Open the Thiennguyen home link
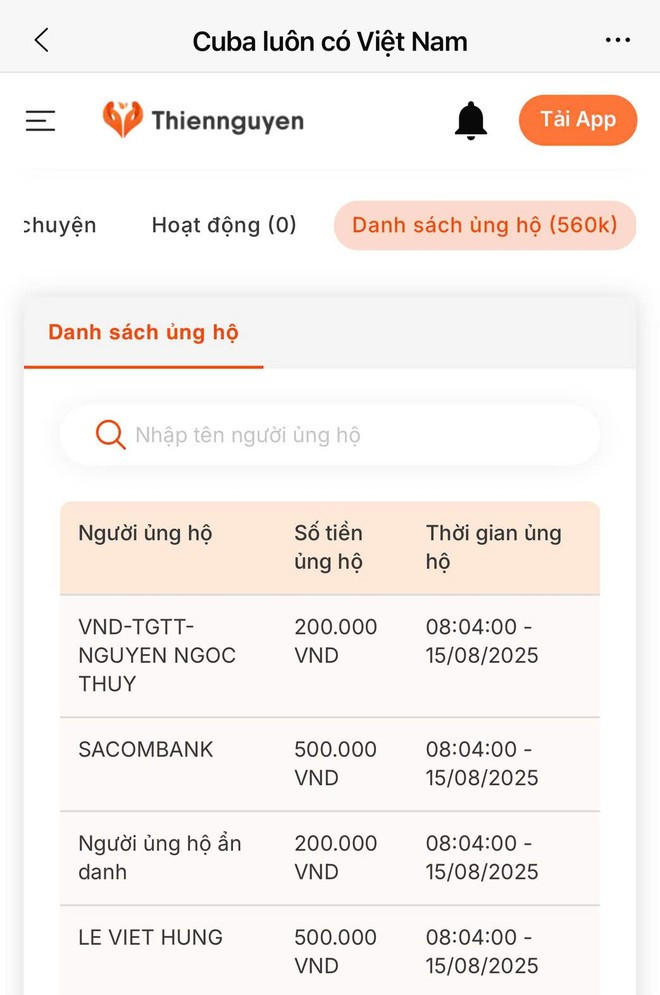Viewport: 660px width, 995px height. 203,121
